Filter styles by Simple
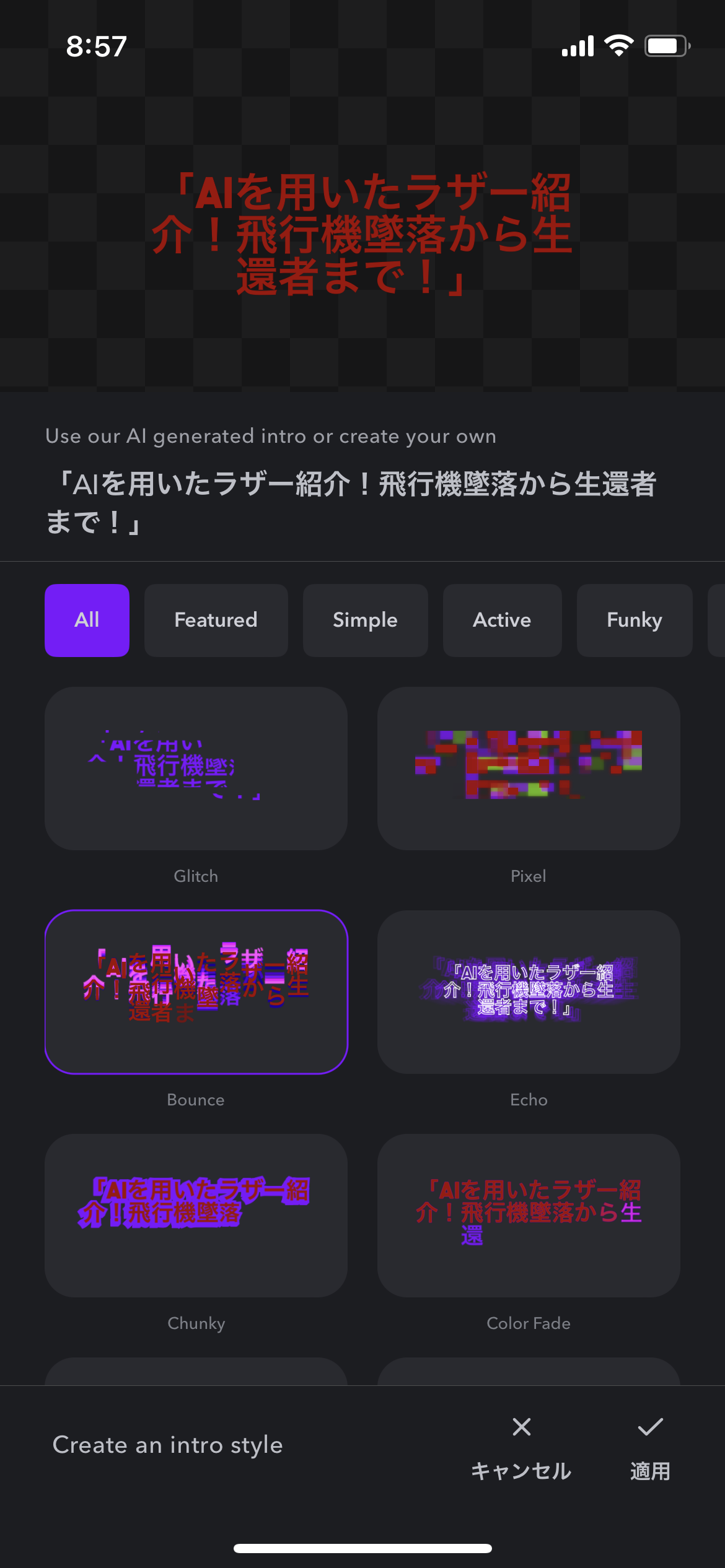The height and width of the screenshot is (1568, 725). pos(365,620)
